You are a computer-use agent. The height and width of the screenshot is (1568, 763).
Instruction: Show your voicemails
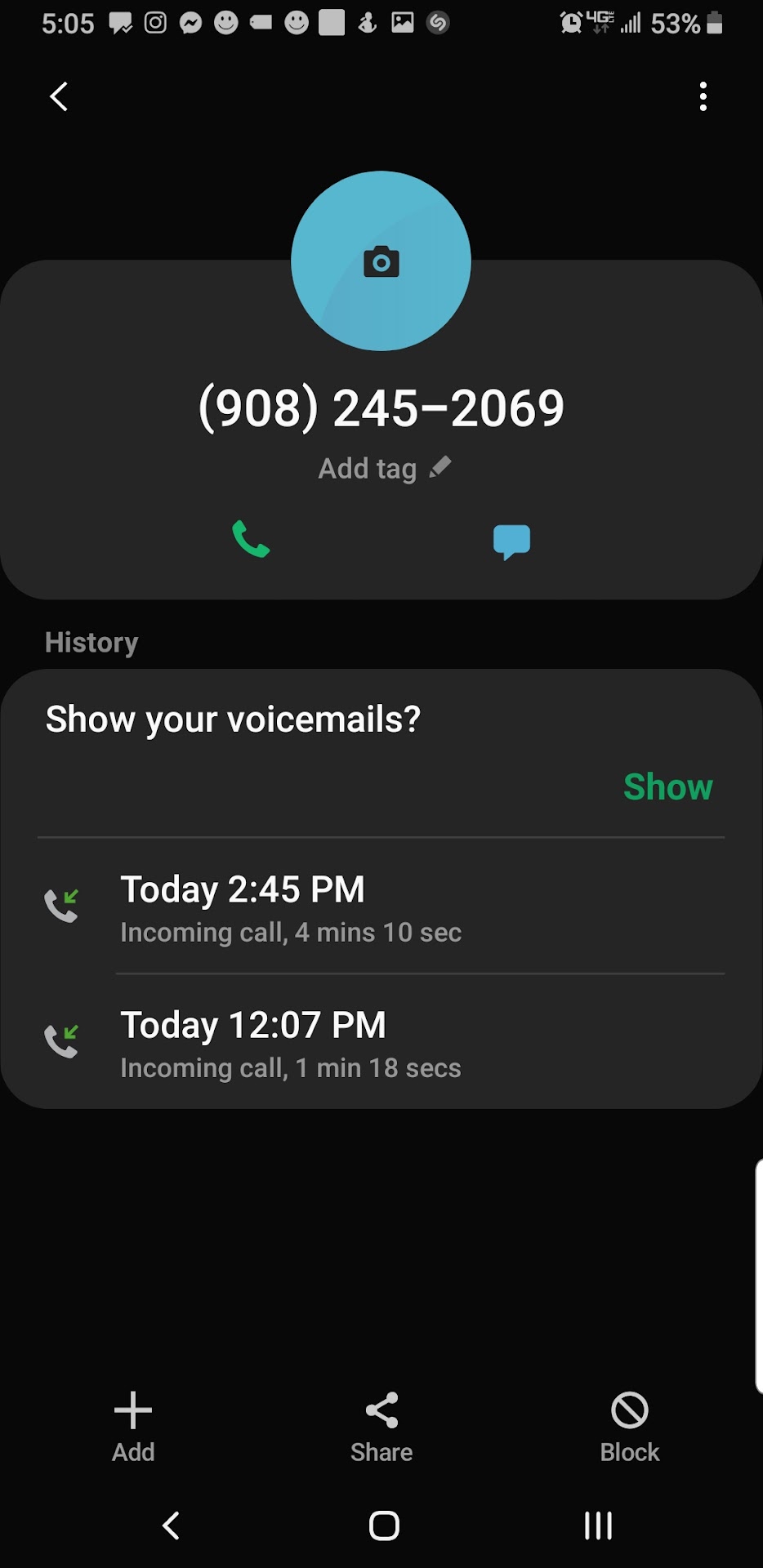tap(667, 786)
